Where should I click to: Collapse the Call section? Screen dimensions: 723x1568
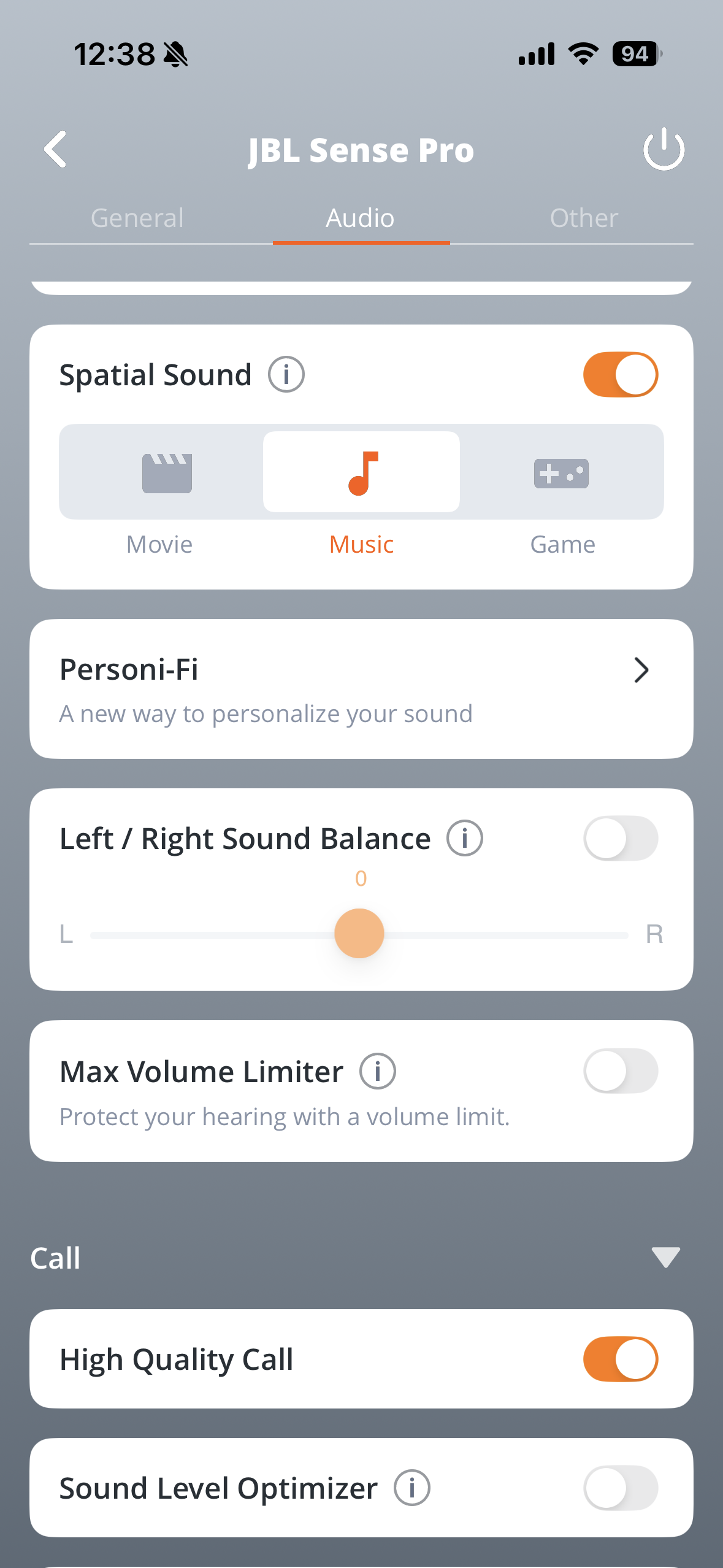665,1258
